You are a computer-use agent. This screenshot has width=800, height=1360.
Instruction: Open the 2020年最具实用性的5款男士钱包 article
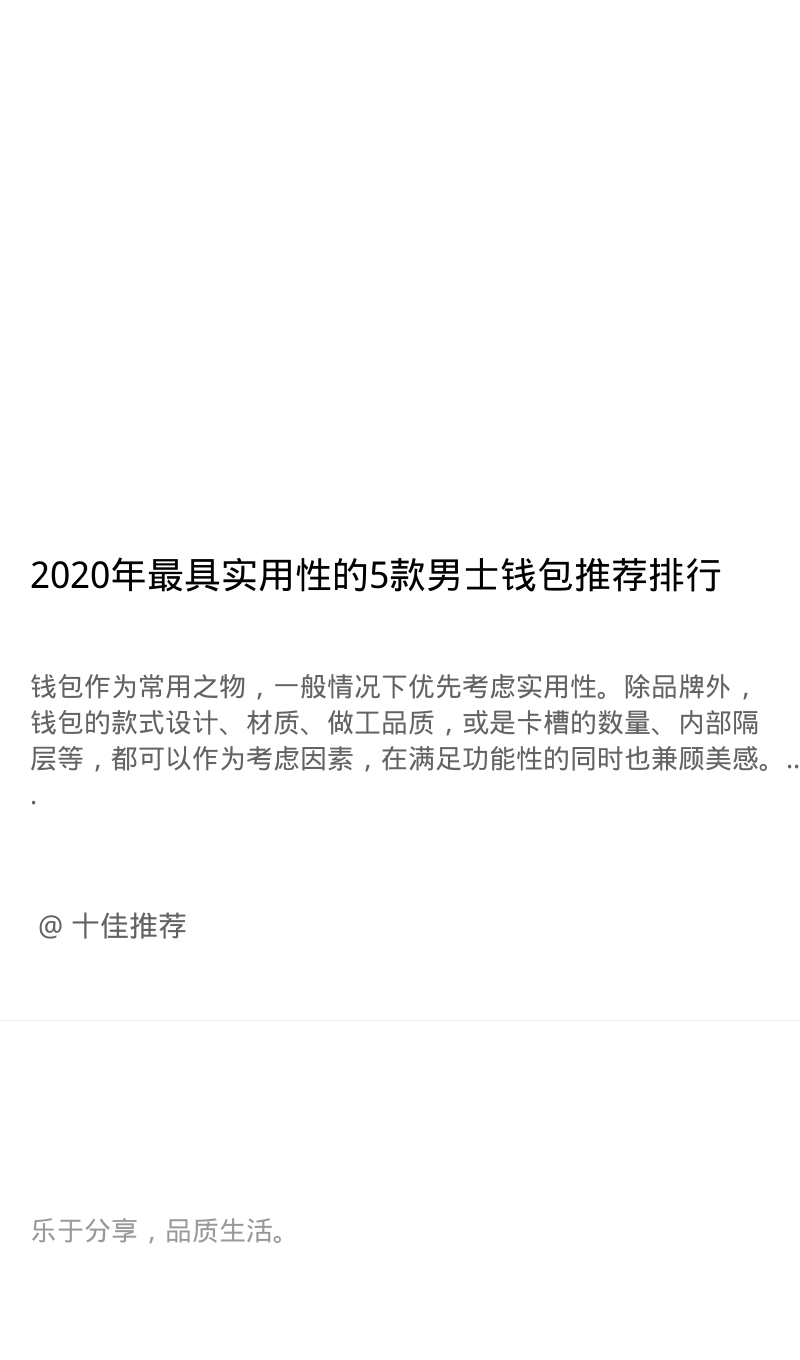click(x=376, y=576)
